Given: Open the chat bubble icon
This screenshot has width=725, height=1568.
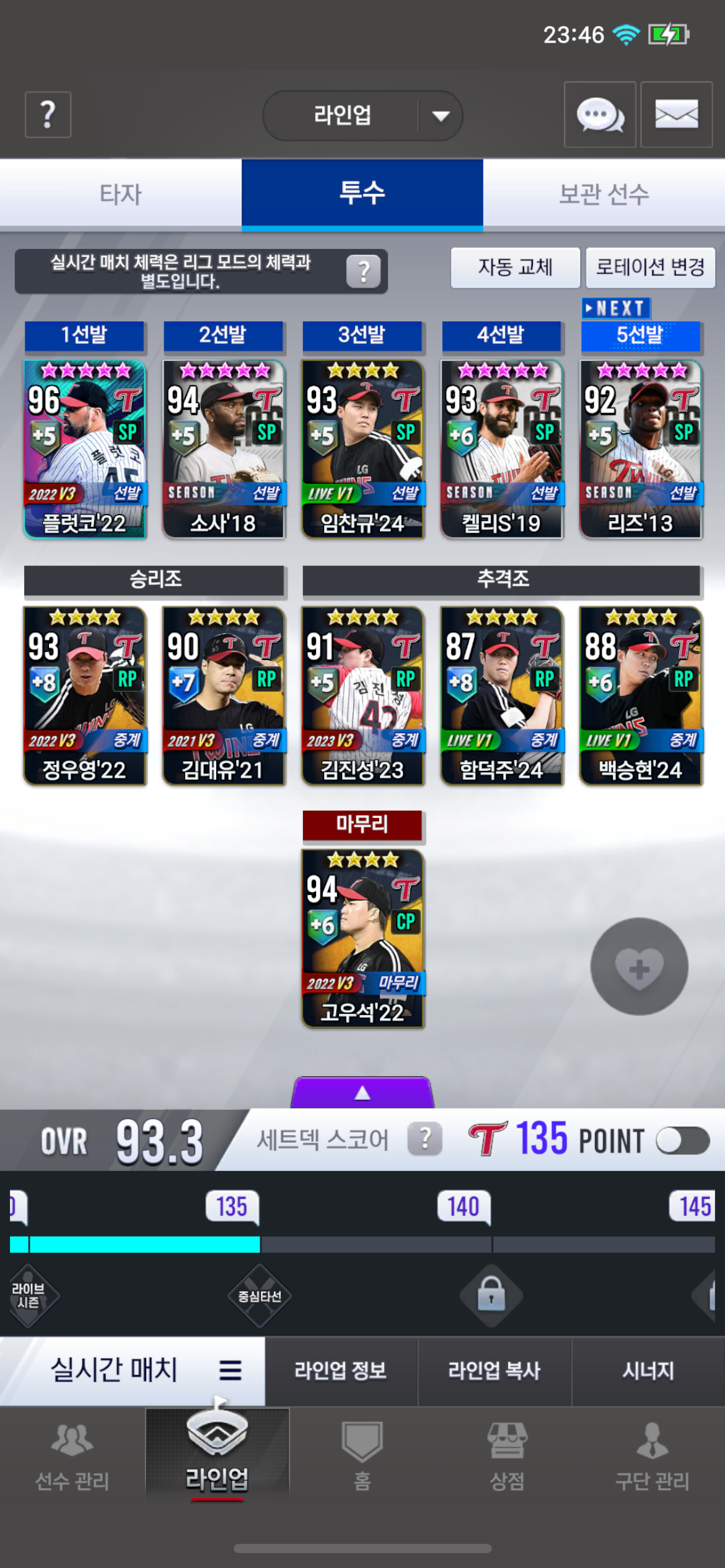Looking at the screenshot, I should (600, 115).
